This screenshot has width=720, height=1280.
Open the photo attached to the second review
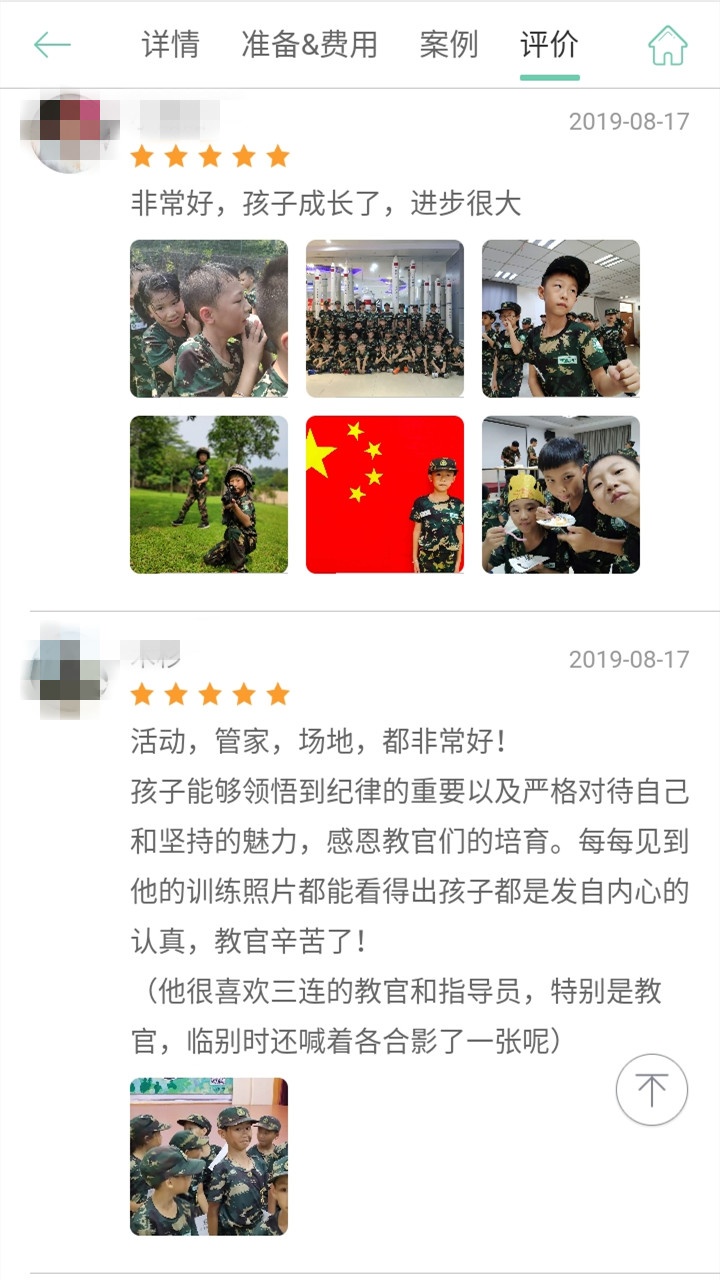point(209,1156)
